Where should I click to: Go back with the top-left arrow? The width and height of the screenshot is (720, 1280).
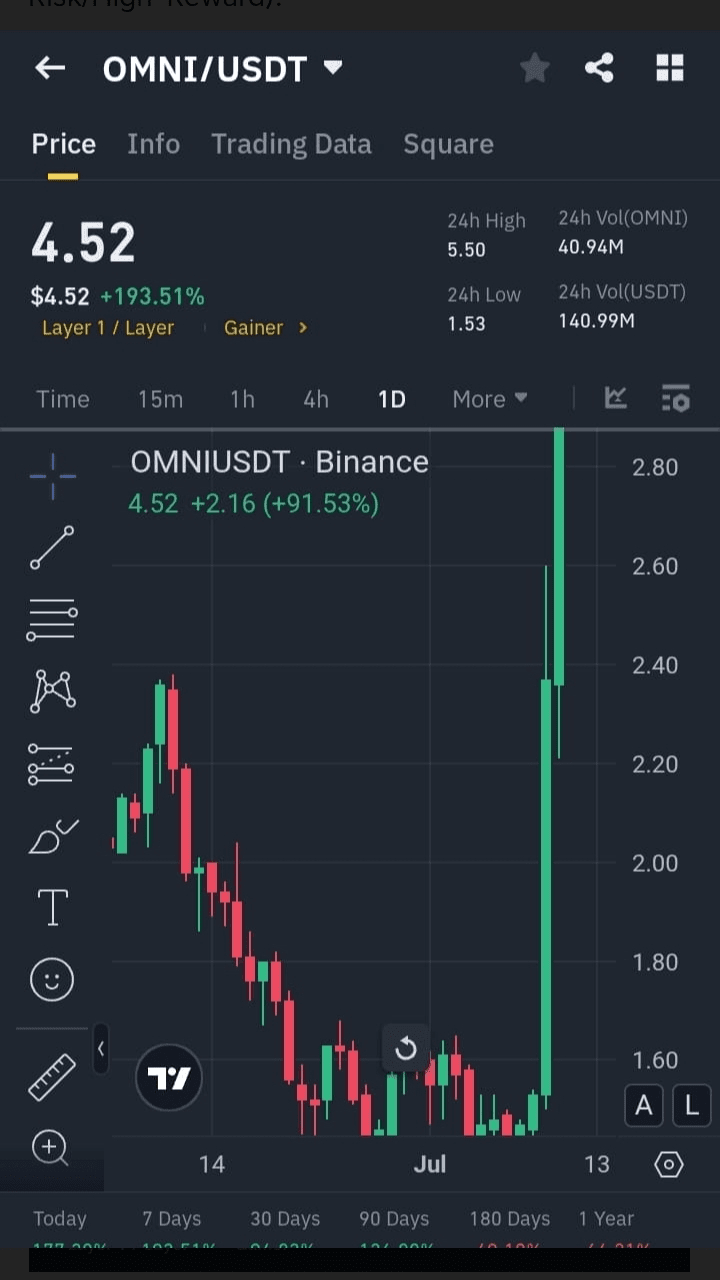[49, 68]
